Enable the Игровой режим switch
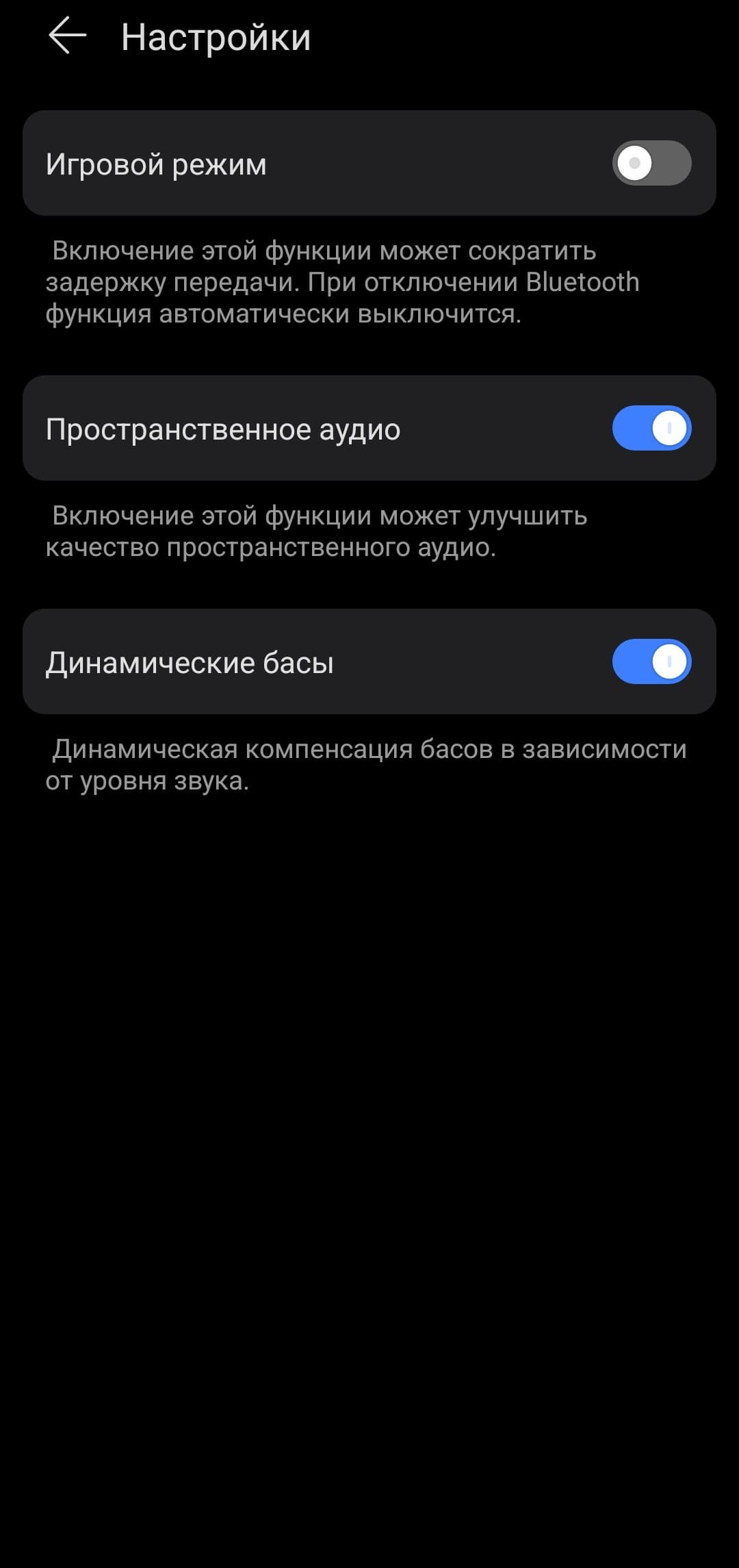739x1568 pixels. [x=651, y=164]
